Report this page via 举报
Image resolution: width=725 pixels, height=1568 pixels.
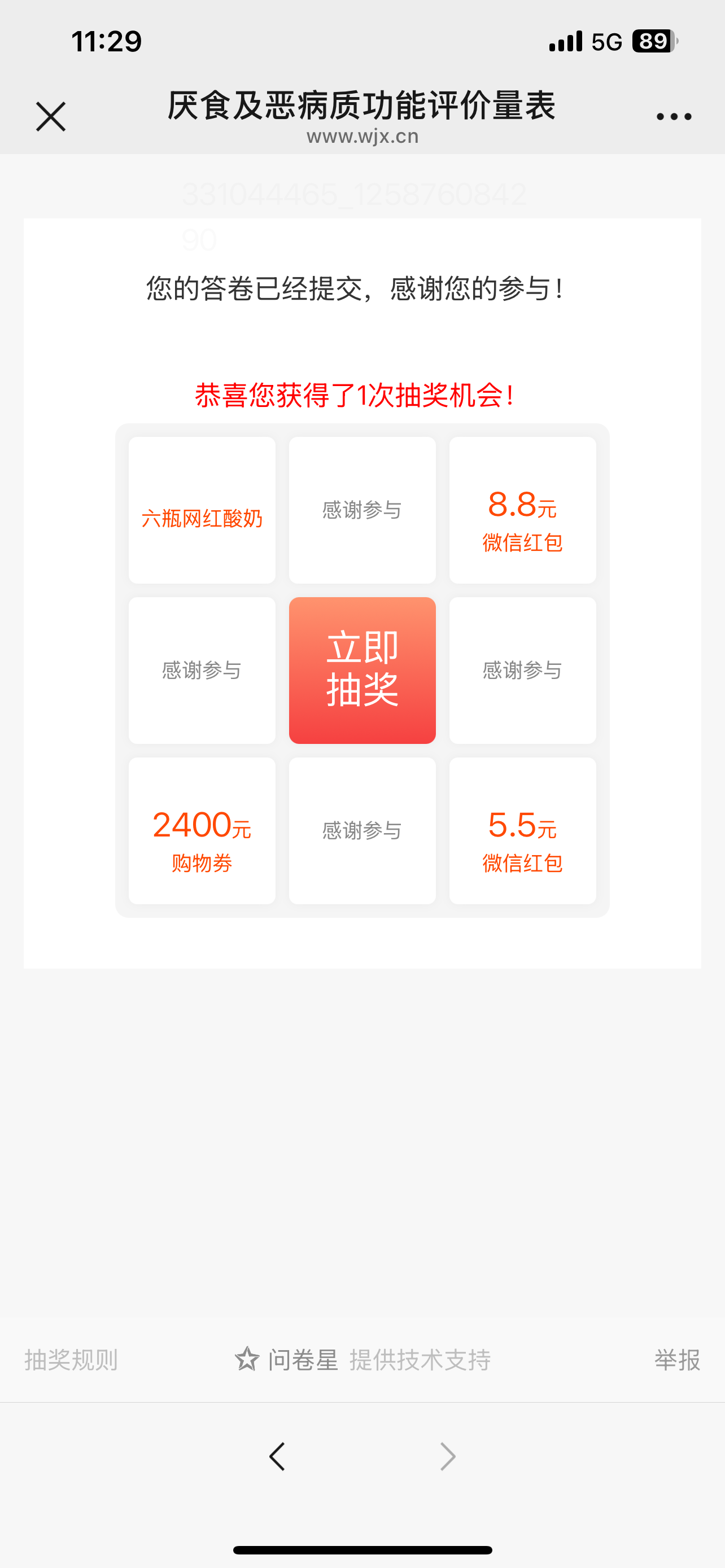[677, 1359]
